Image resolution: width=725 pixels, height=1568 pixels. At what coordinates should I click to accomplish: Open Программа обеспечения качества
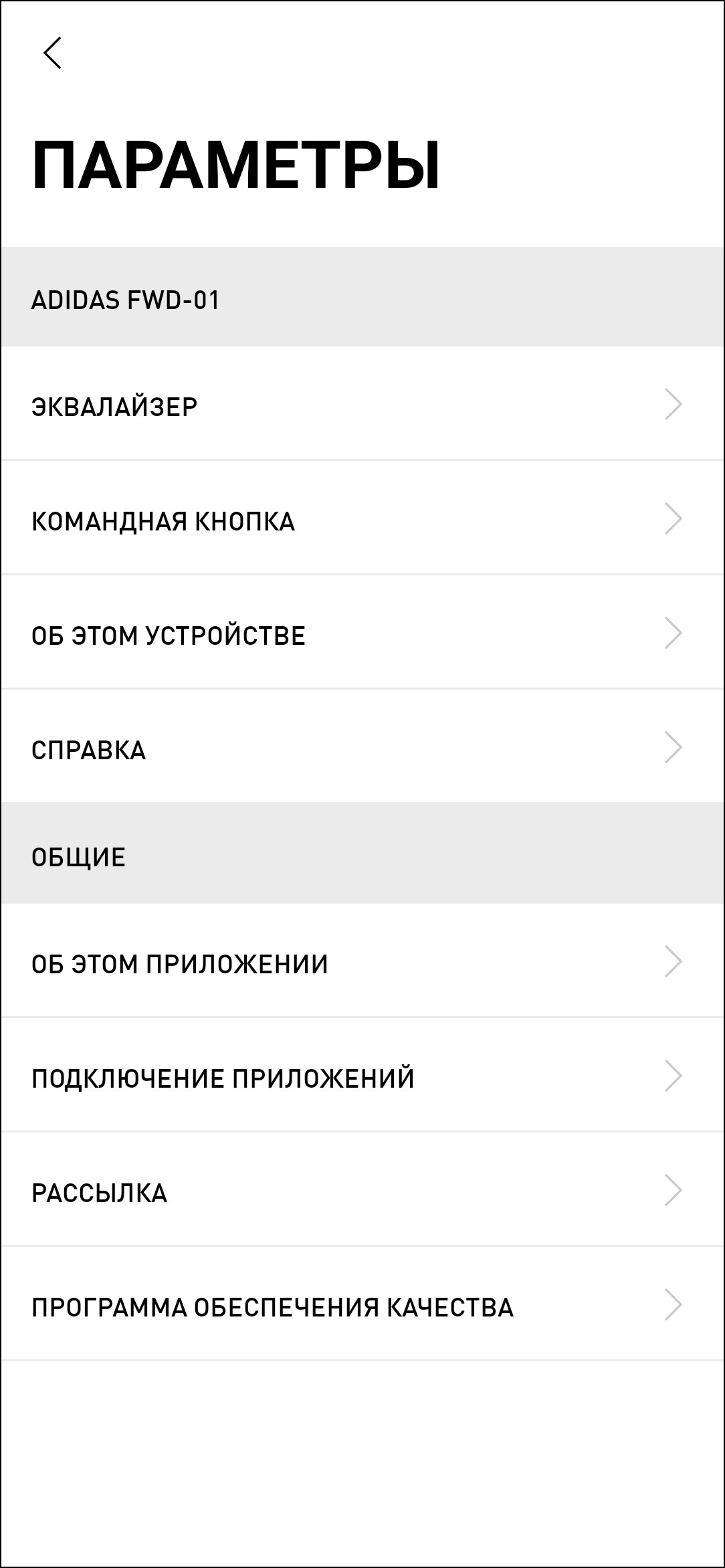361,1306
